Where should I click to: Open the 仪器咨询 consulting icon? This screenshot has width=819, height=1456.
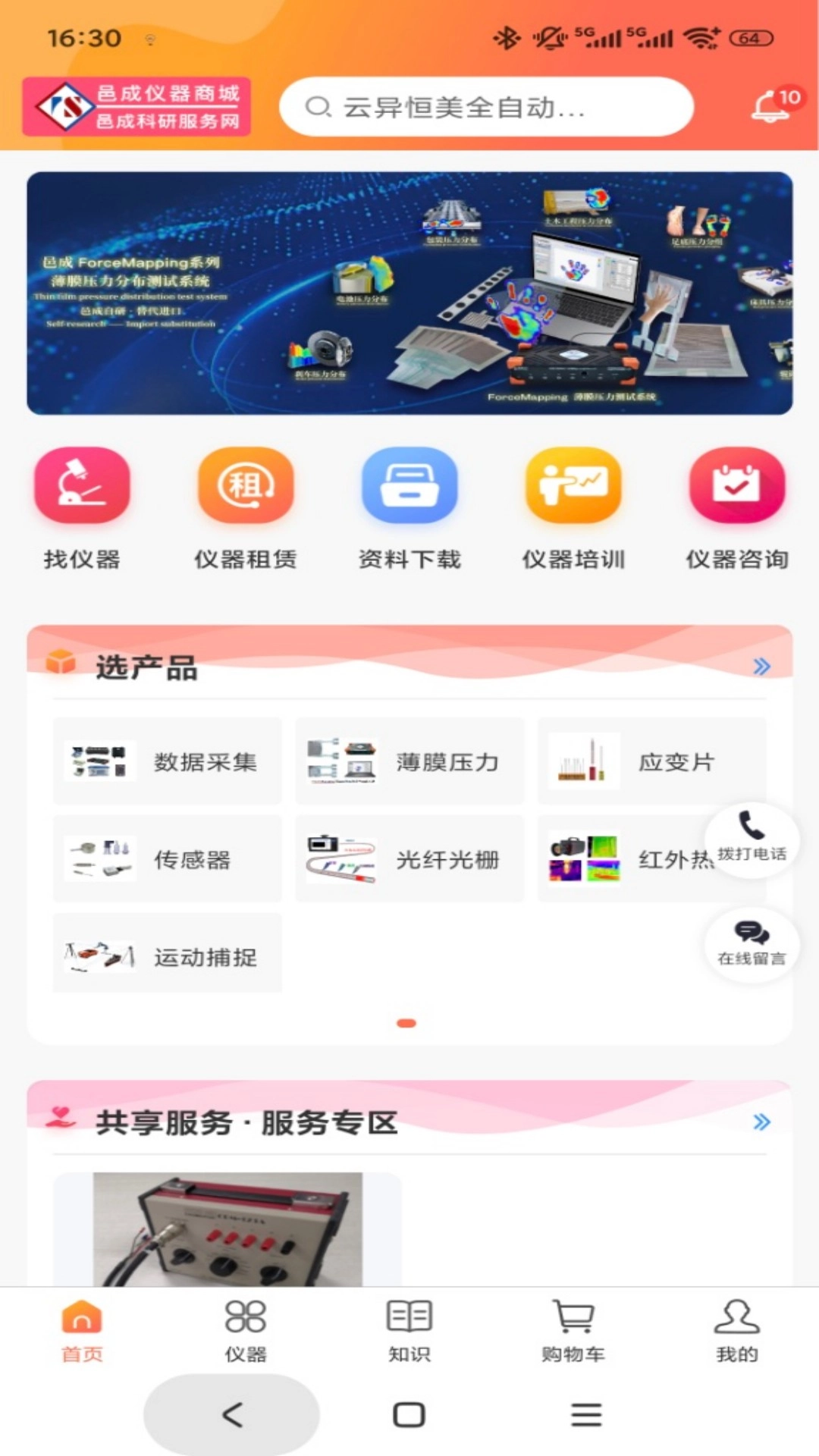click(x=736, y=489)
